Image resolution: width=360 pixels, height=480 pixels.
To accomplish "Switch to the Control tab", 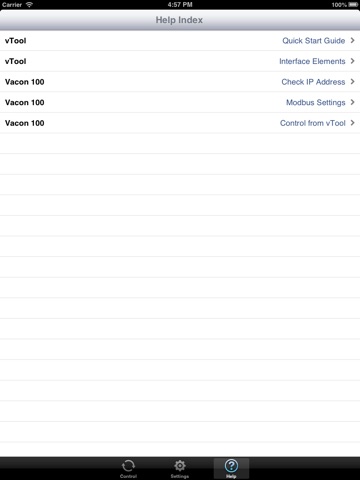I will (x=128, y=469).
